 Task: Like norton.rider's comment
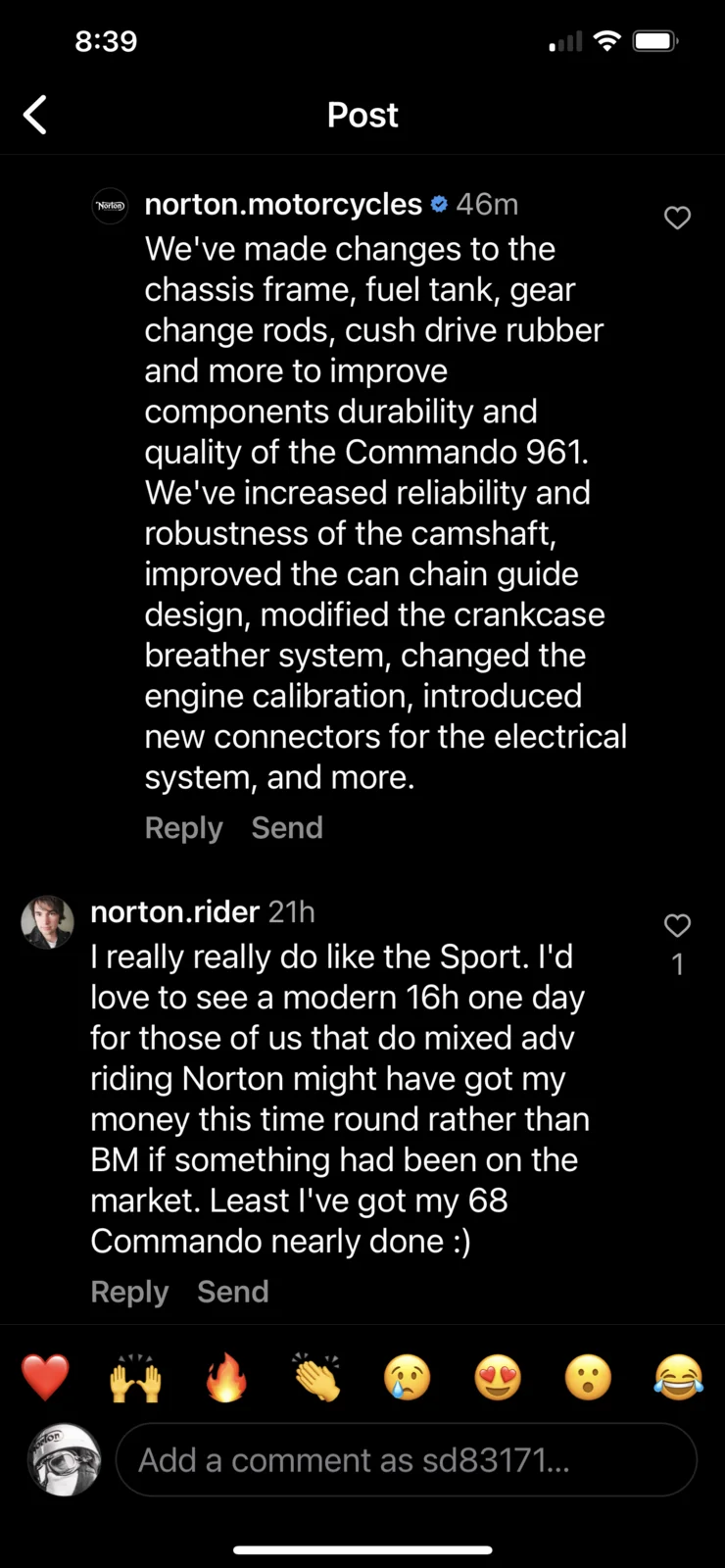point(677,925)
